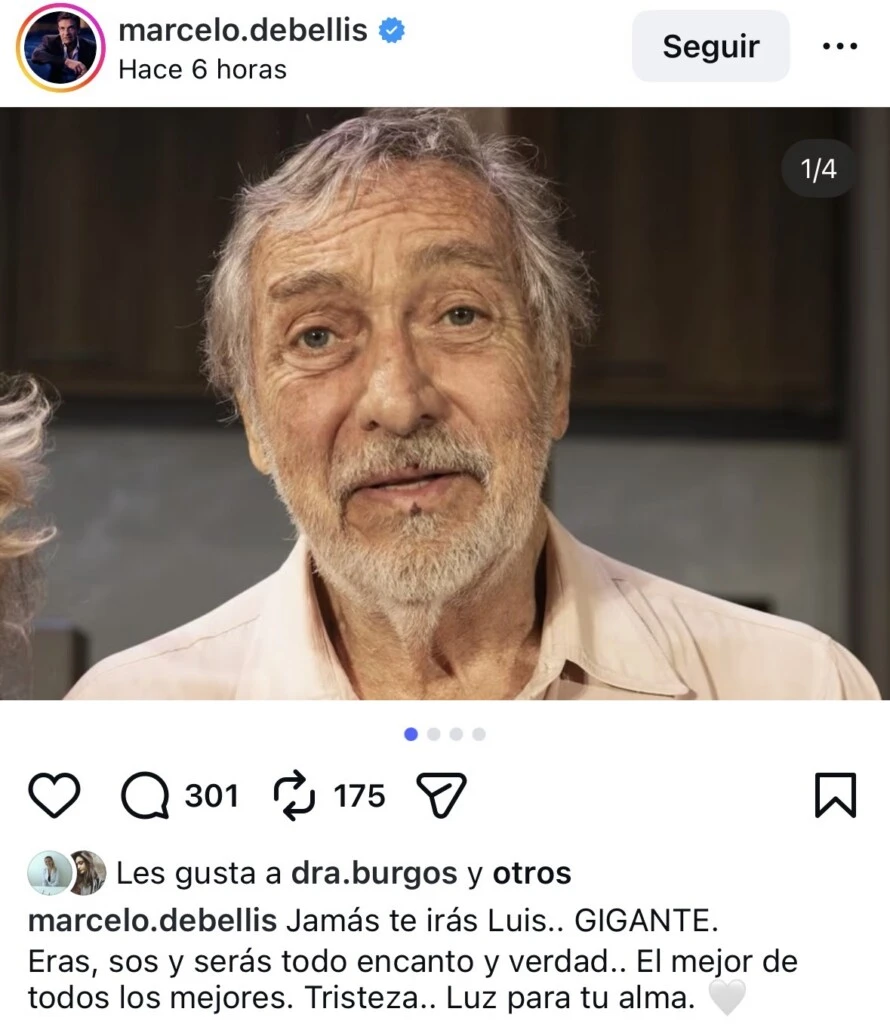Image resolution: width=890 pixels, height=1024 pixels.
Task: Open the comments bubble icon
Action: click(x=146, y=796)
